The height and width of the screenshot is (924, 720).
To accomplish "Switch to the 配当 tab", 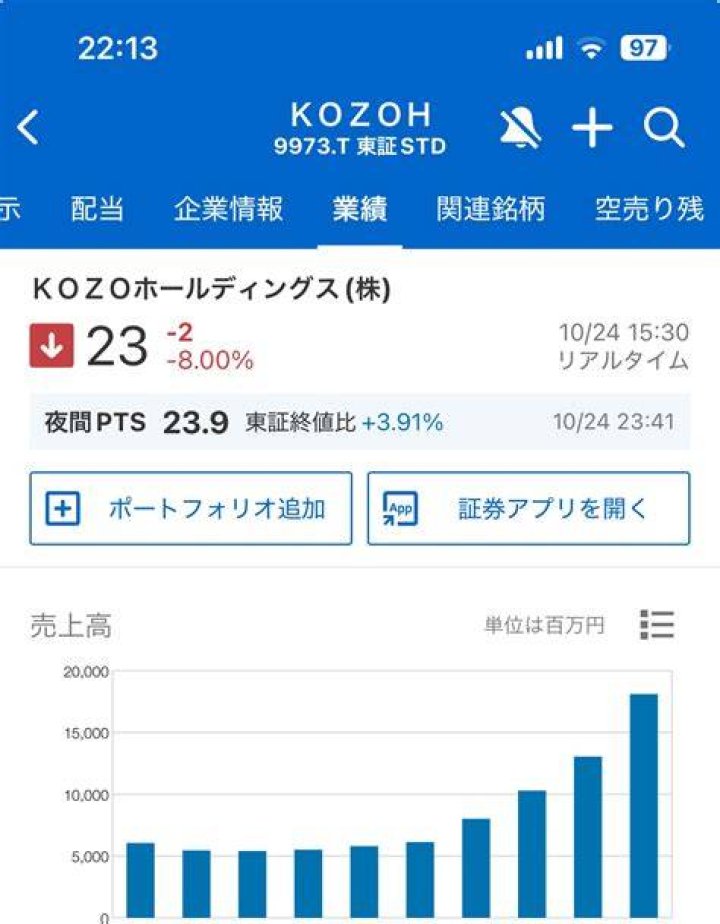I will [x=98, y=209].
